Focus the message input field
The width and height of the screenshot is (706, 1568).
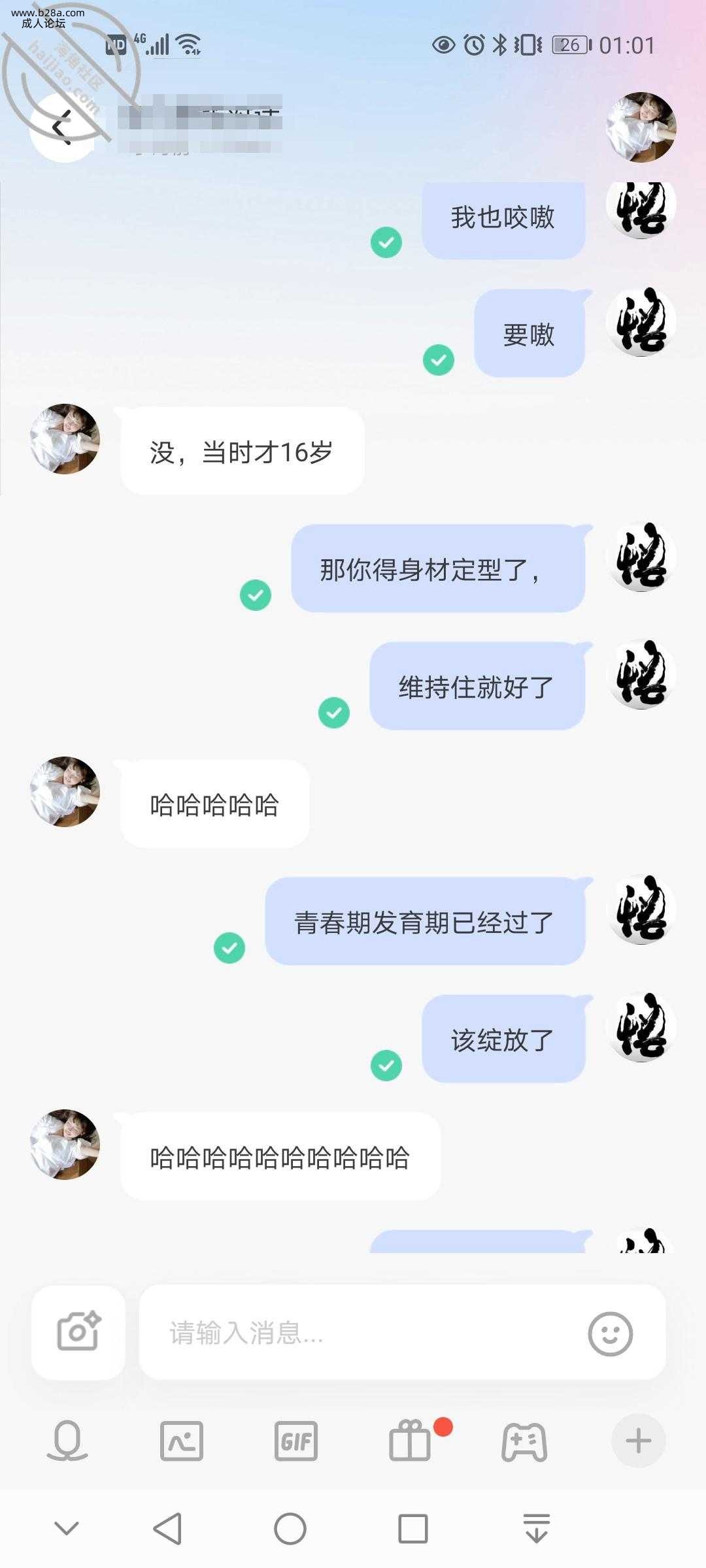pos(366,1332)
